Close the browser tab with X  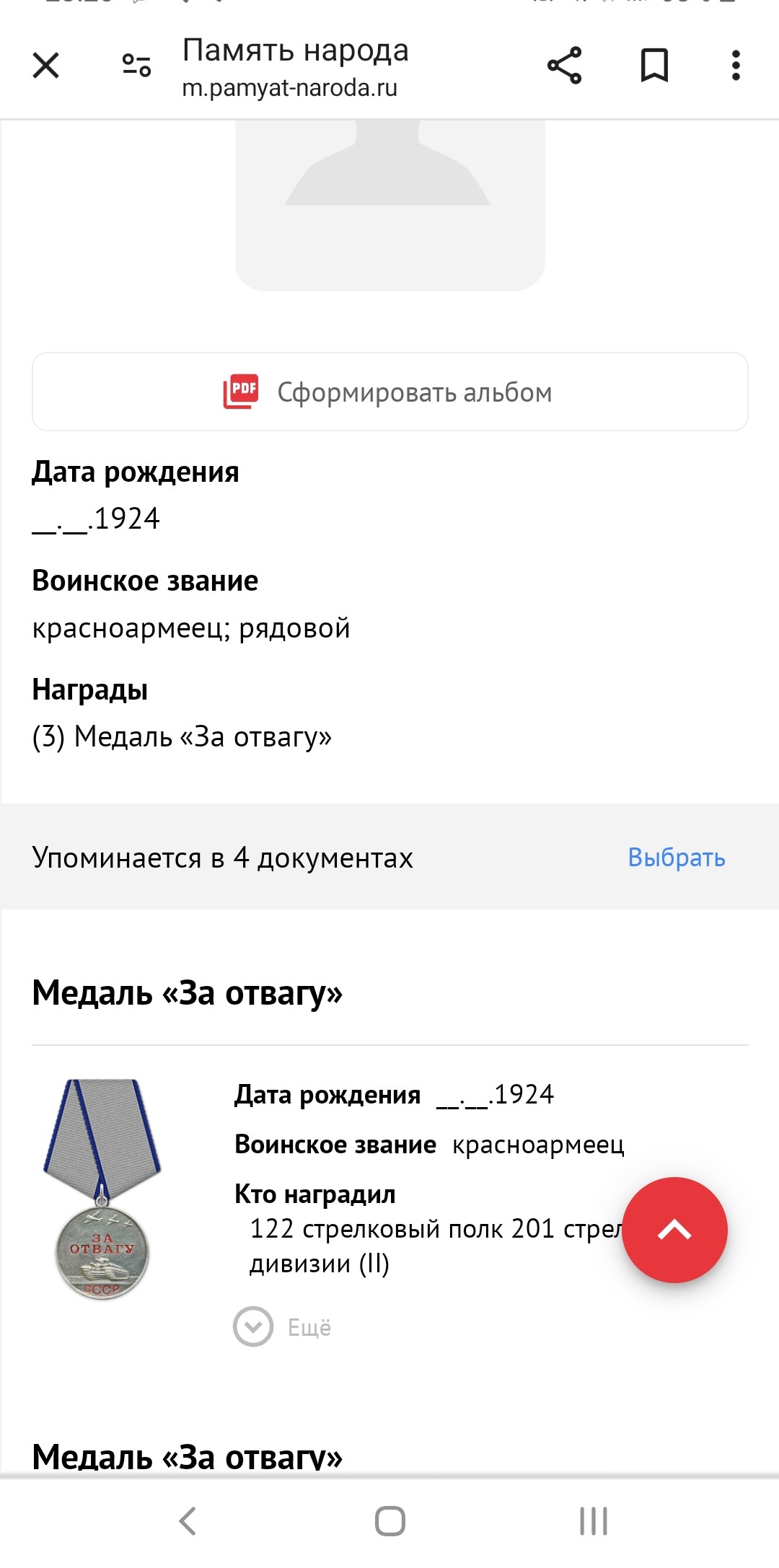[x=46, y=66]
